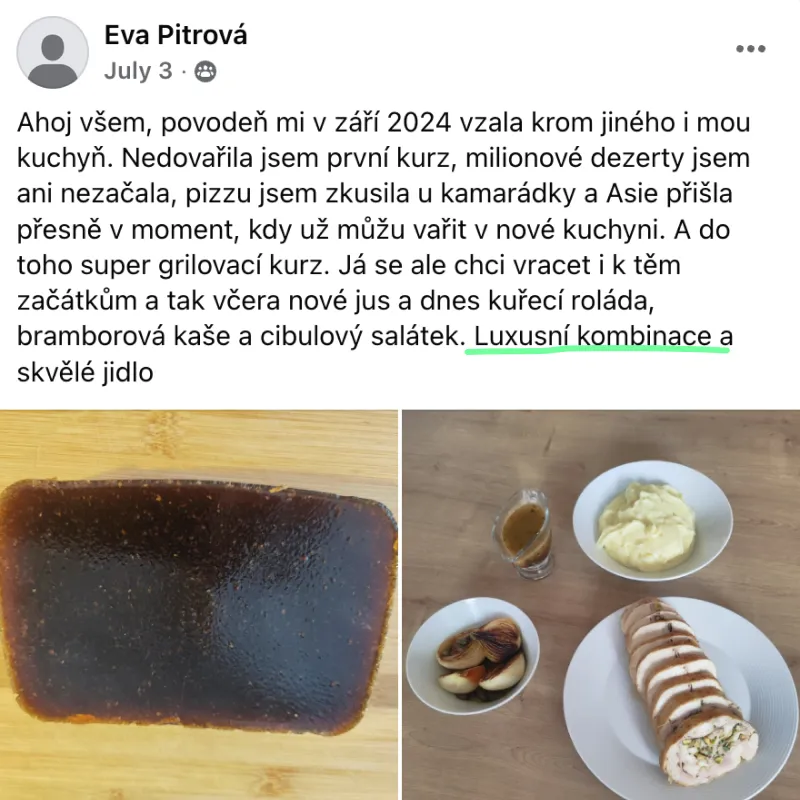Tap the author name Eva Pitrová
This screenshot has height=800, width=800.
pos(175,36)
